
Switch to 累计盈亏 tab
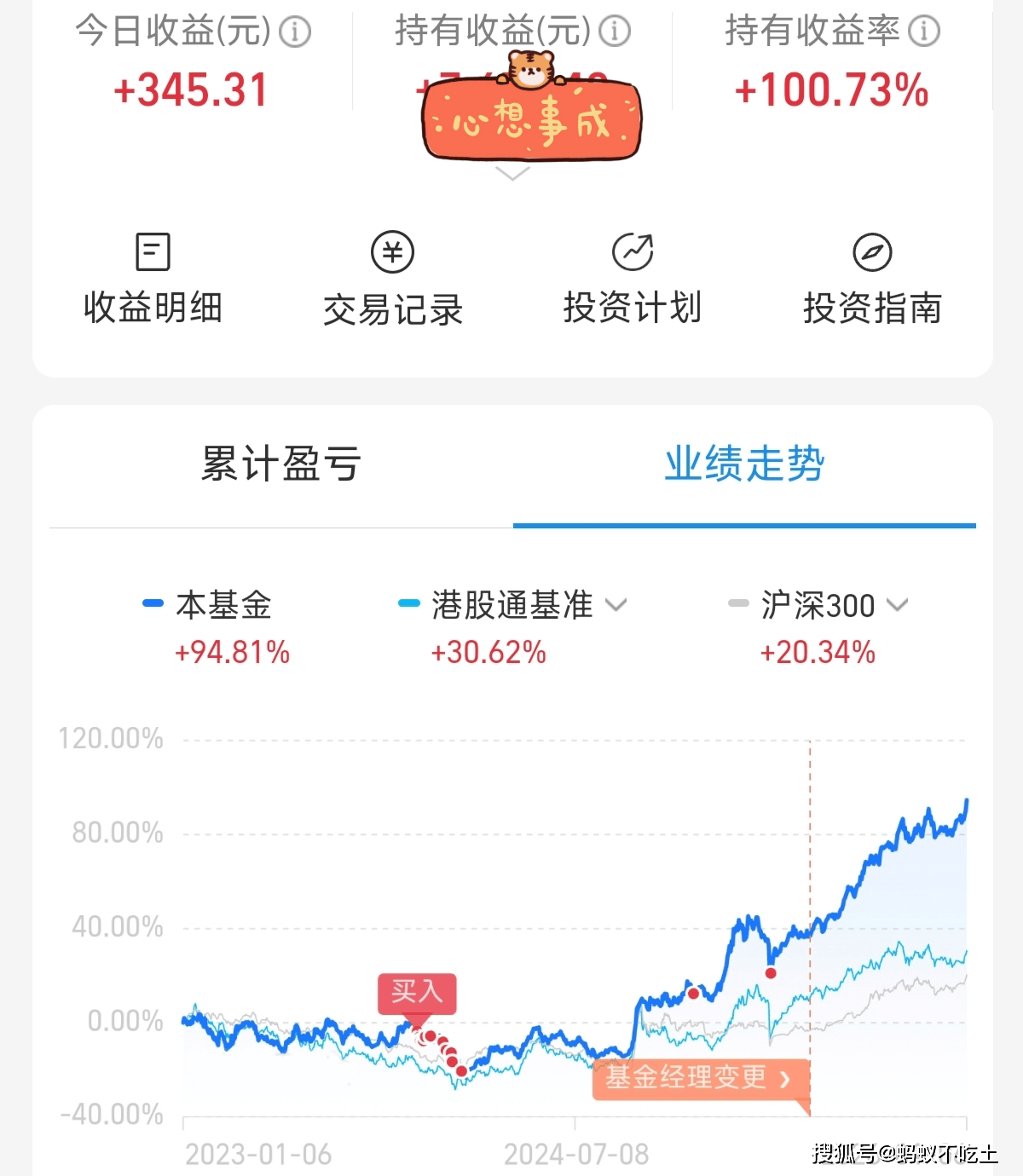(280, 464)
